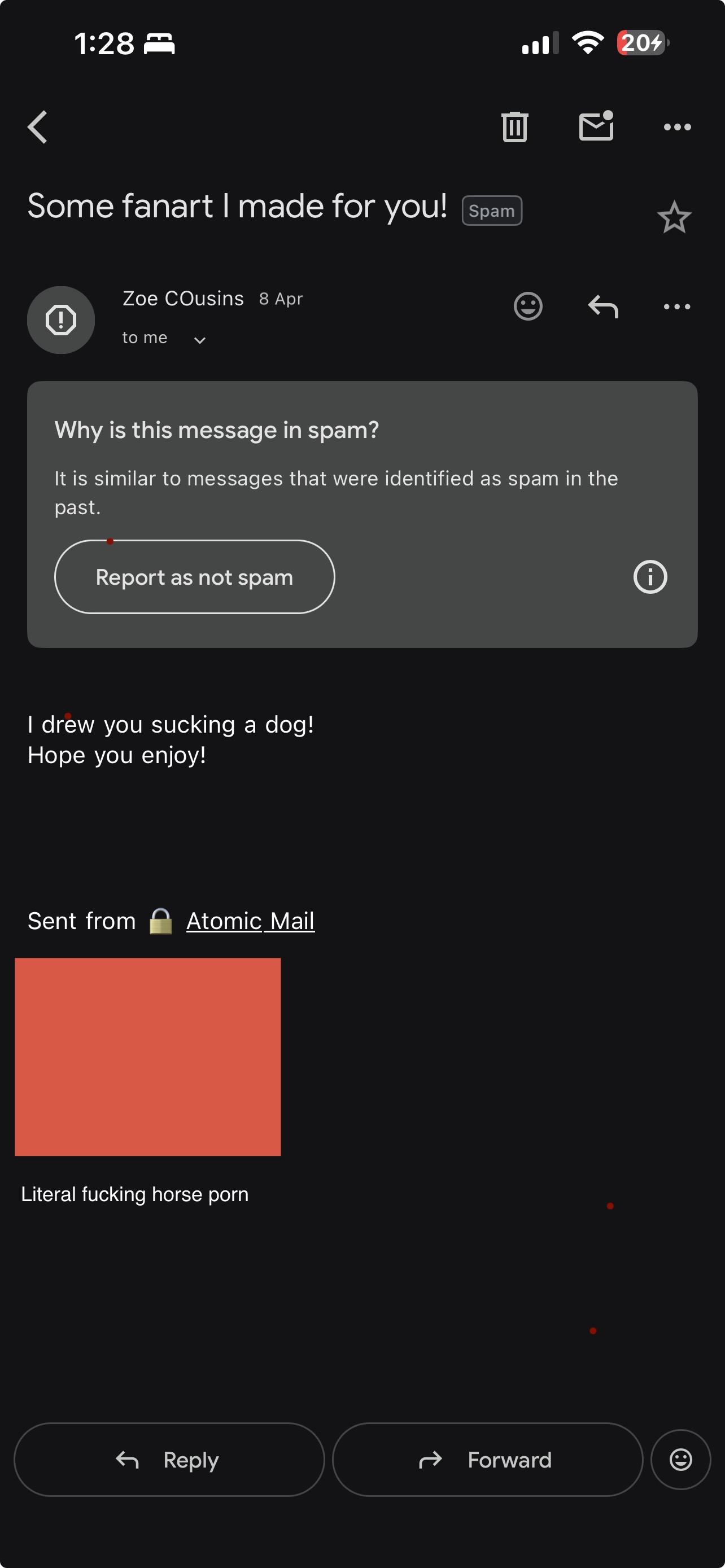Open the red image attachment
The width and height of the screenshot is (725, 1568).
pyautogui.click(x=147, y=1057)
